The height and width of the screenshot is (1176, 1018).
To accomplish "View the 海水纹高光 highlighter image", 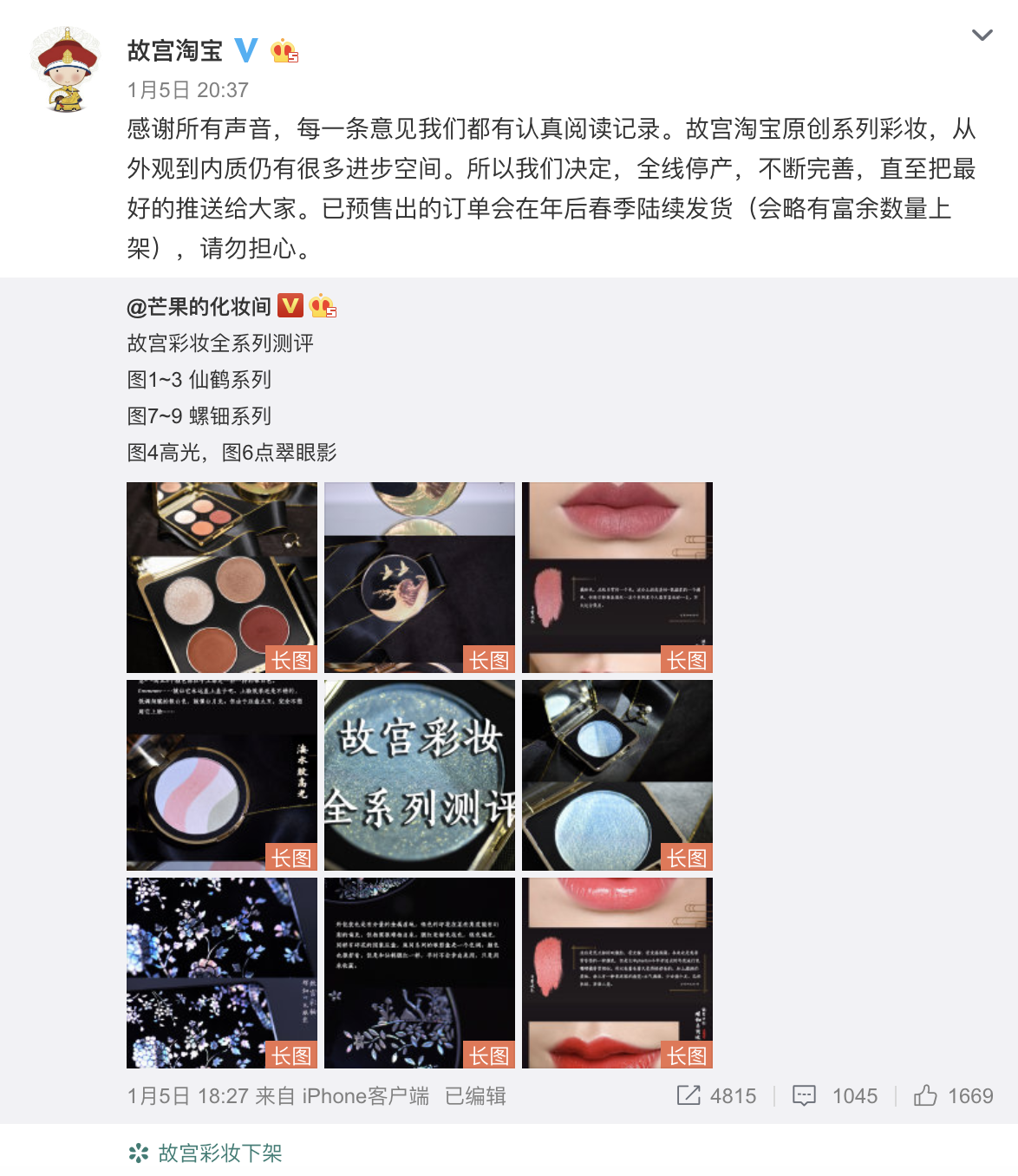I will pos(222,775).
